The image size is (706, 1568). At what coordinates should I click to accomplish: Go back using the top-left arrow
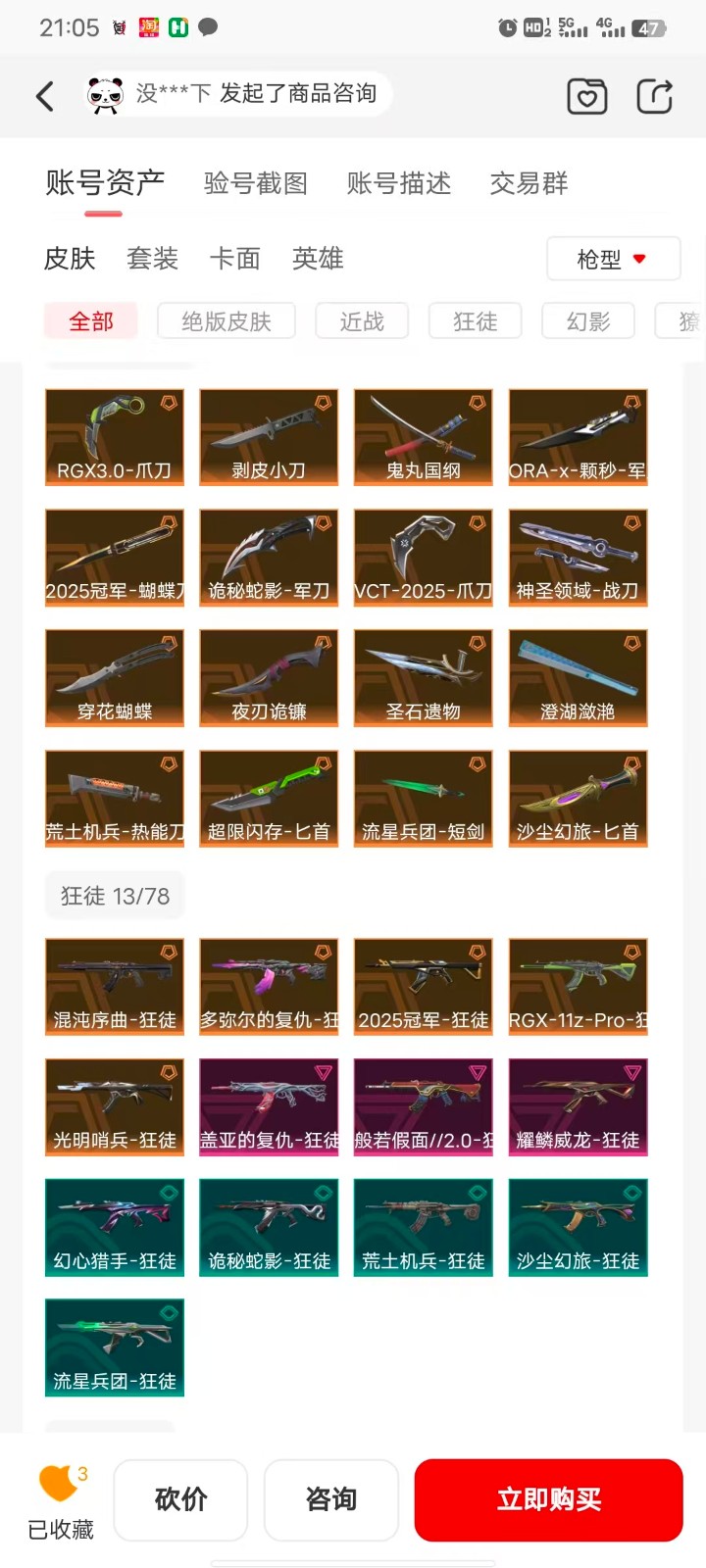tap(45, 96)
